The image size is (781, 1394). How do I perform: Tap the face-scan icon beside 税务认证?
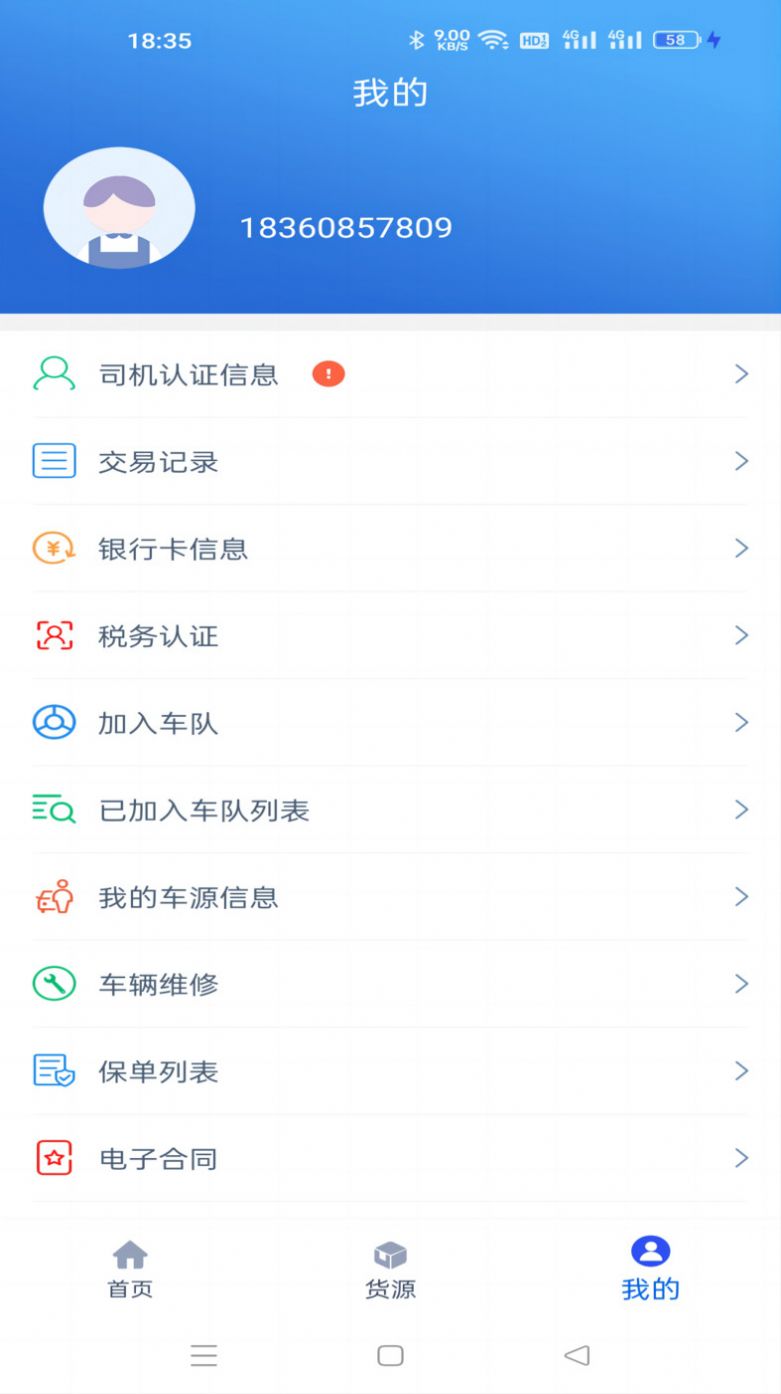tap(54, 635)
